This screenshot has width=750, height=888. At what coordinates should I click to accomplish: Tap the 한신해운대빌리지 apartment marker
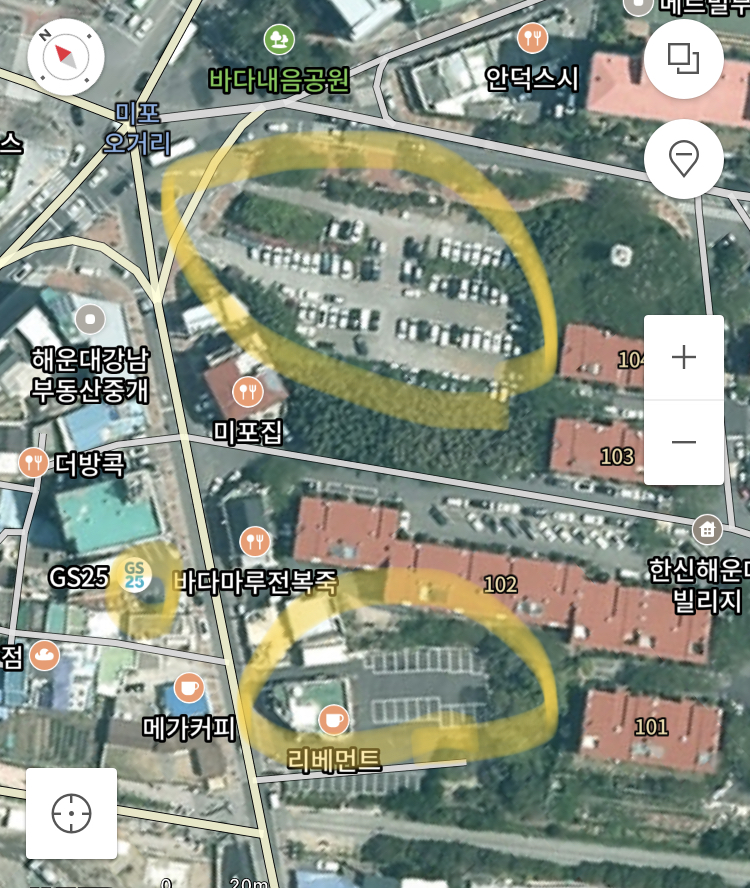(707, 529)
